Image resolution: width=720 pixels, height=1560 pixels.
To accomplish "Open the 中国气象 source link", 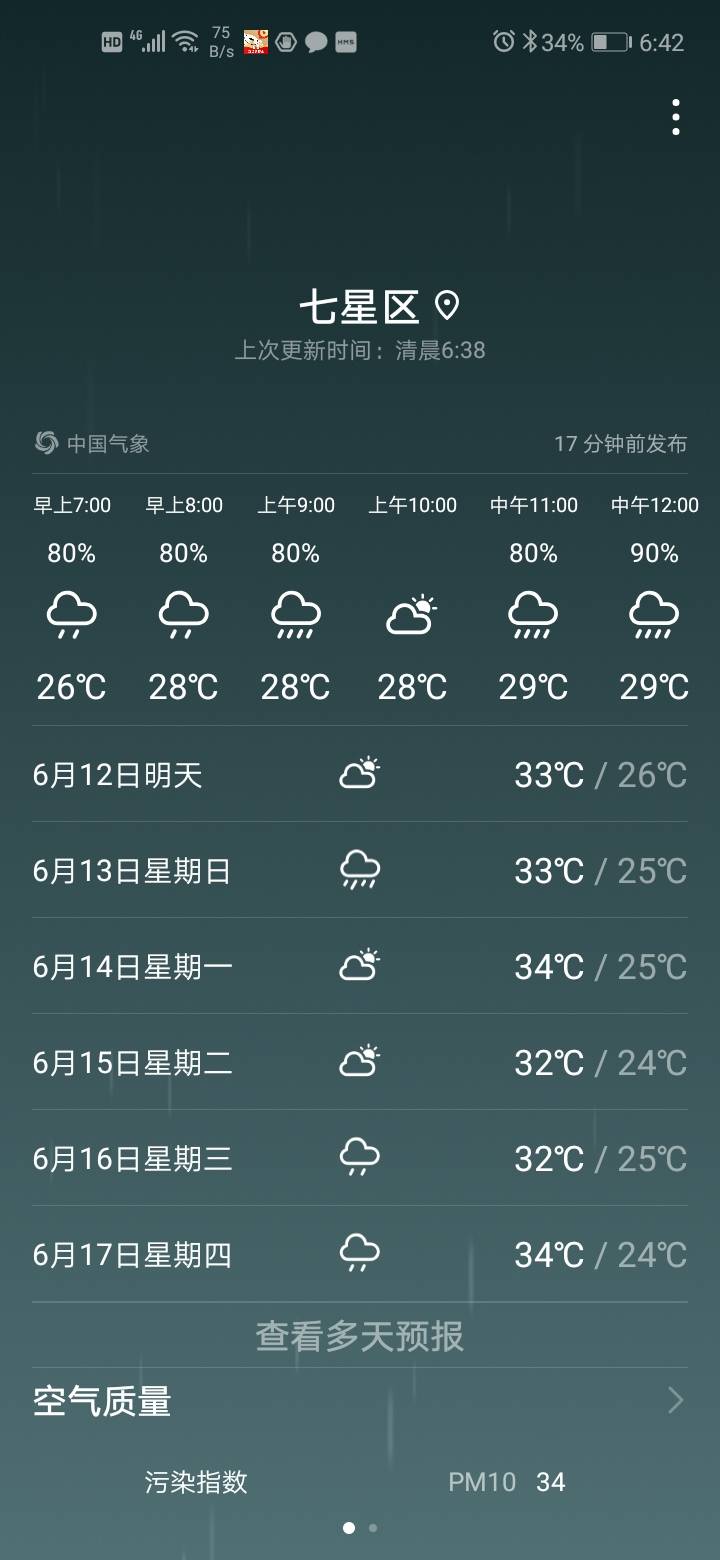I will 92,443.
